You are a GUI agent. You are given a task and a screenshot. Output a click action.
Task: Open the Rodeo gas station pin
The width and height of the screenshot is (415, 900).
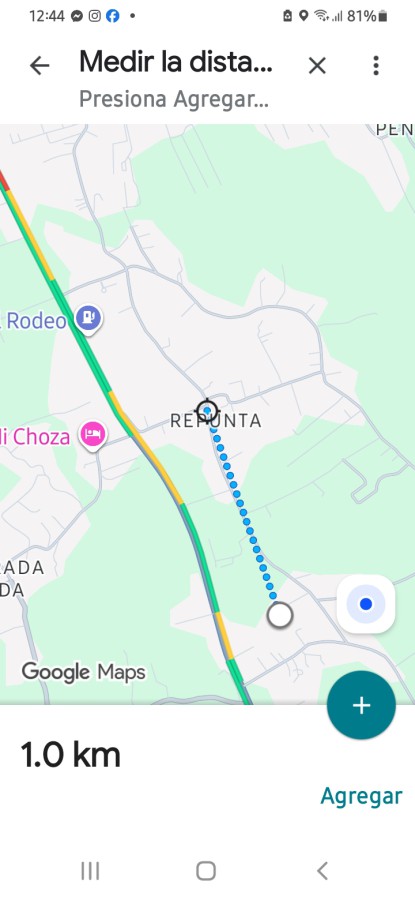click(x=88, y=319)
